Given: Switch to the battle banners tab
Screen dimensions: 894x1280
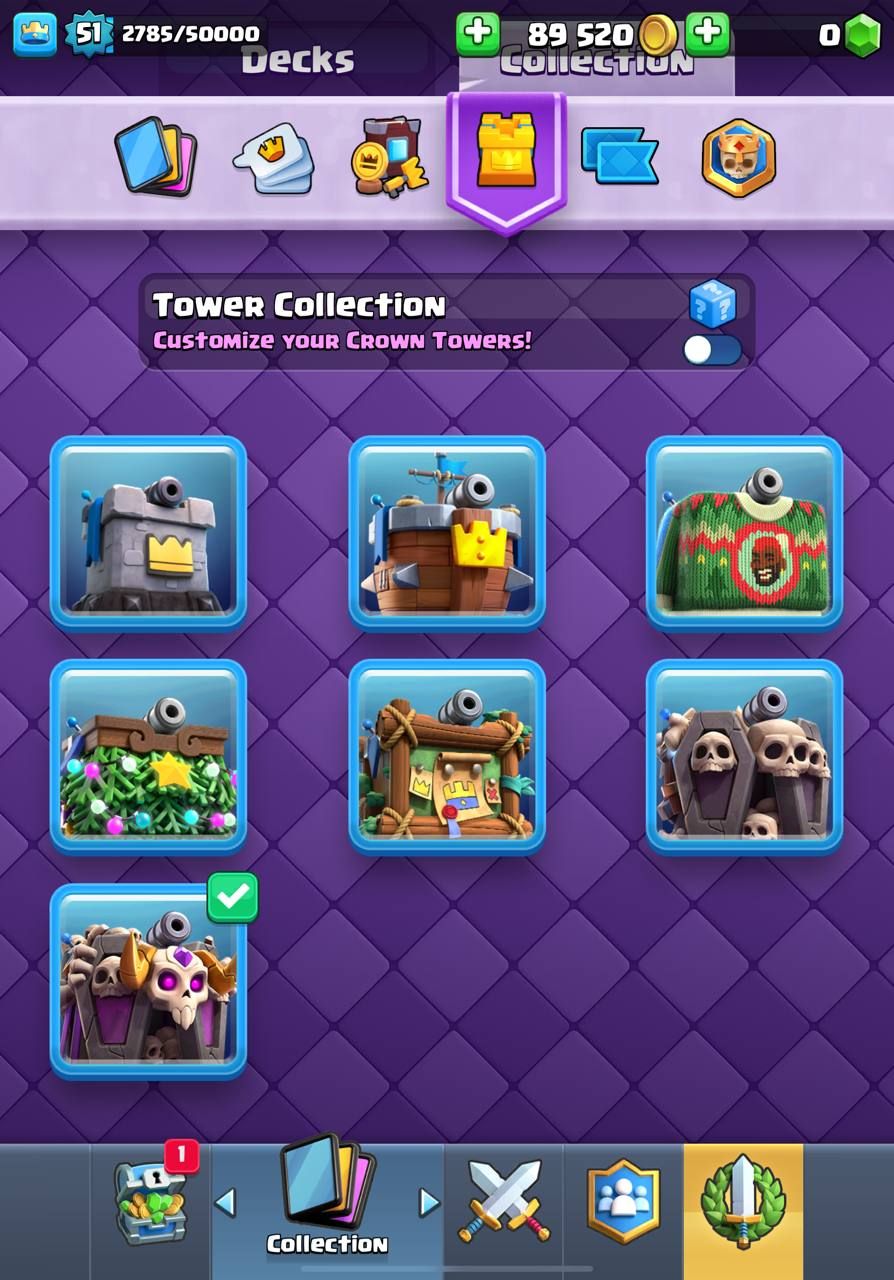Looking at the screenshot, I should (619, 157).
